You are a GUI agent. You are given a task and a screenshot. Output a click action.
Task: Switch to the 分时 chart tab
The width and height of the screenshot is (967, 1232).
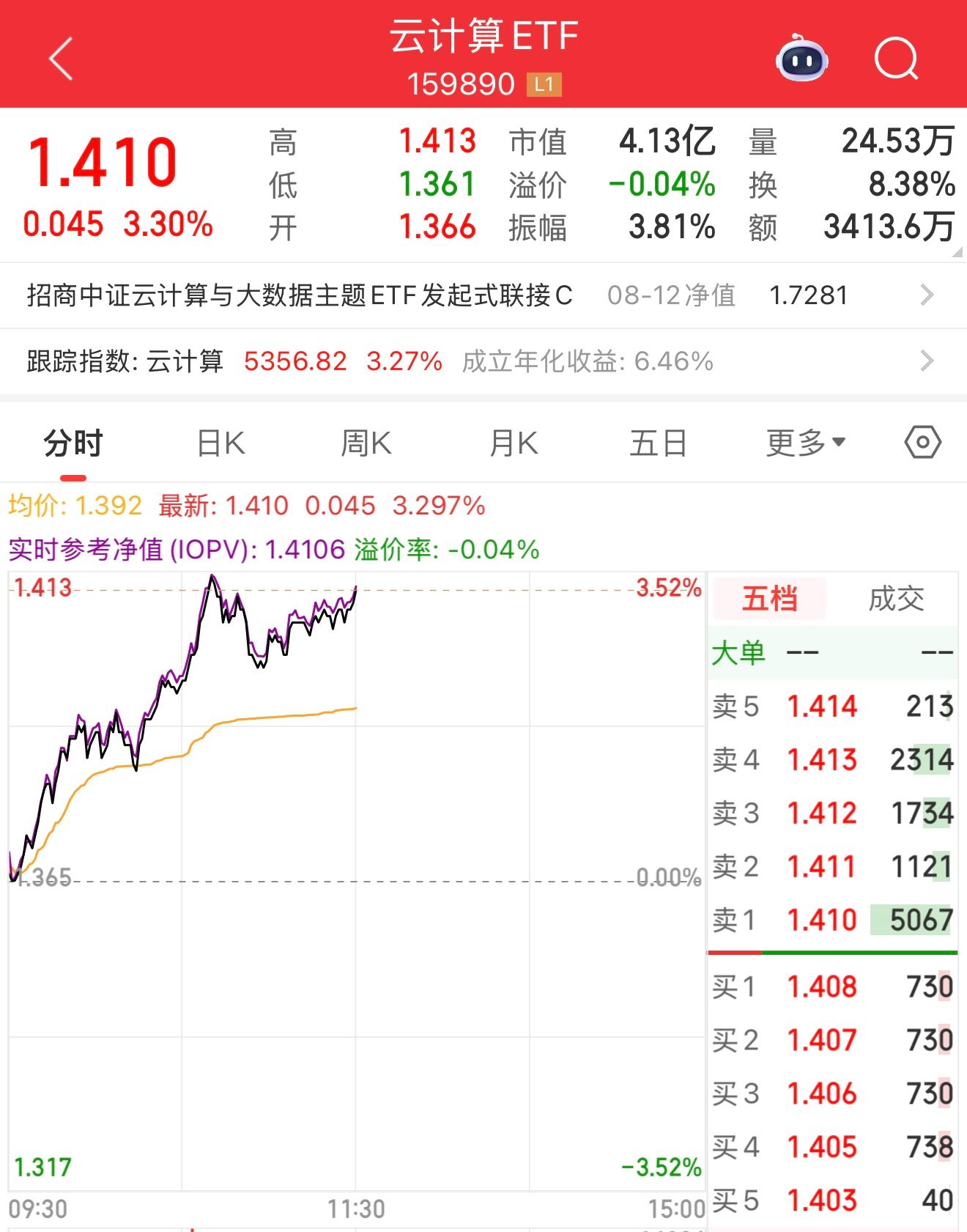73,444
